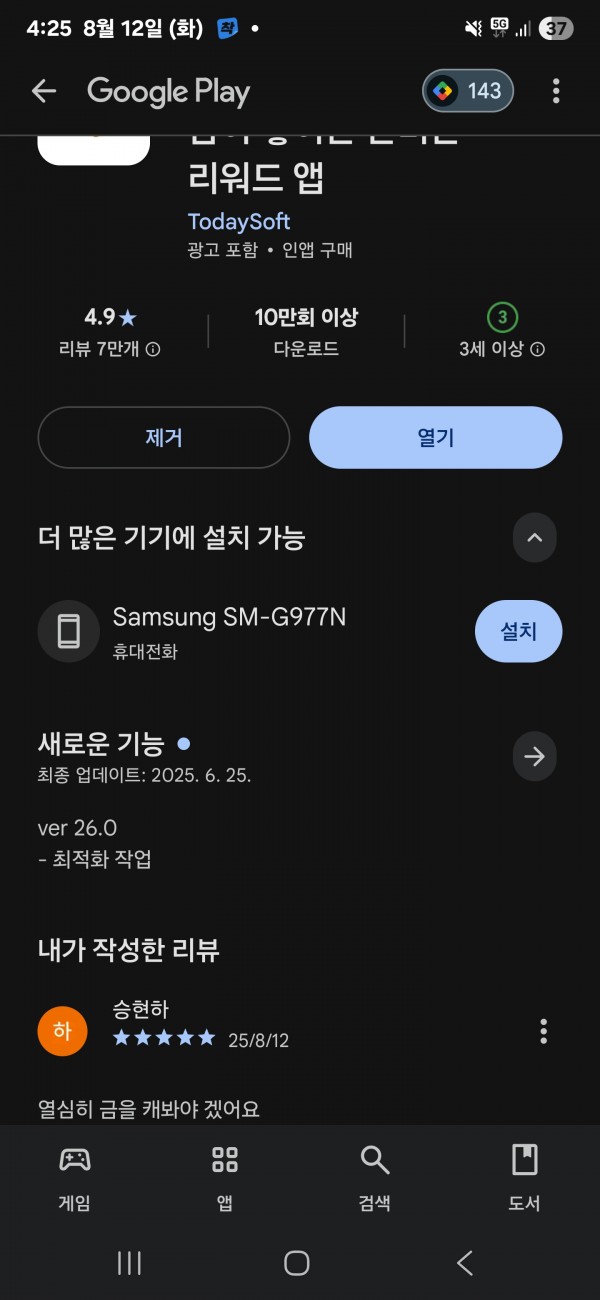Switch to the 게임 tab
This screenshot has height=1300, width=600.
(74, 1177)
